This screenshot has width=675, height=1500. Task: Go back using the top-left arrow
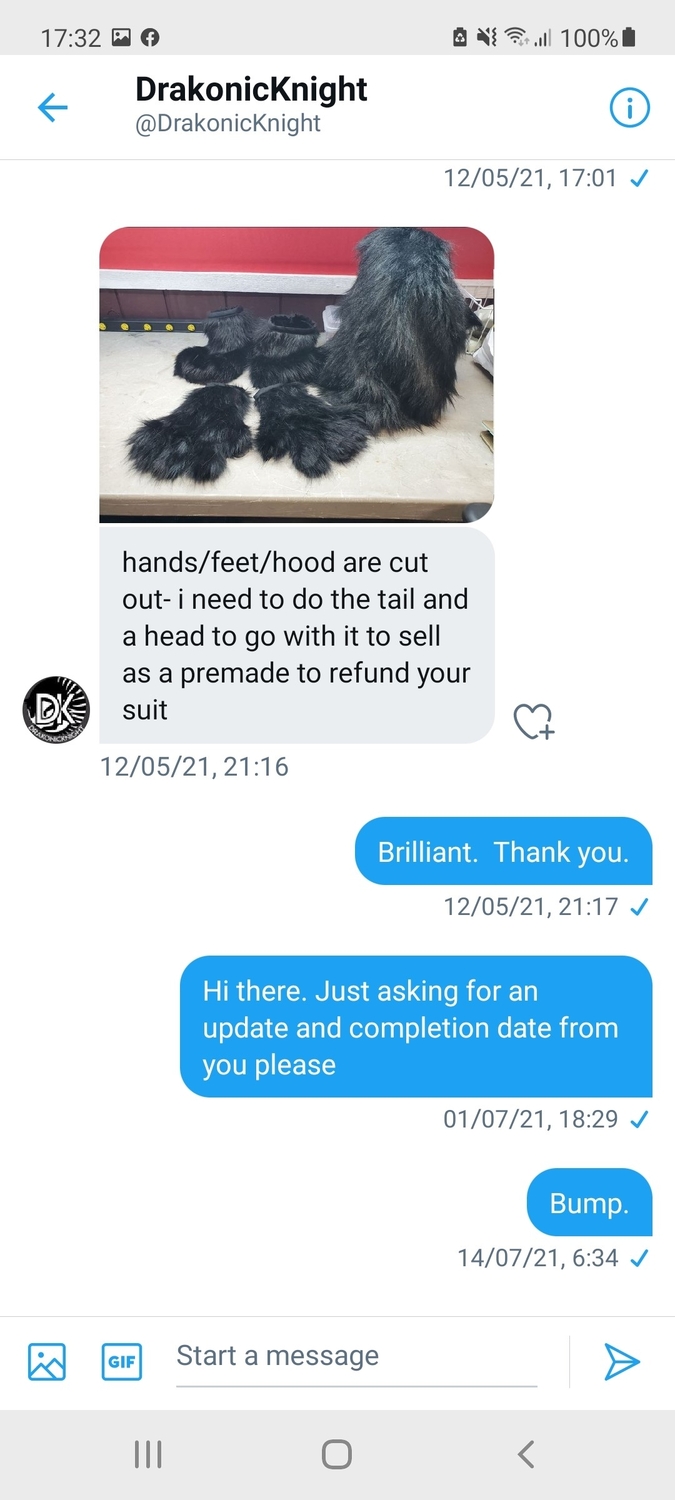(x=52, y=107)
